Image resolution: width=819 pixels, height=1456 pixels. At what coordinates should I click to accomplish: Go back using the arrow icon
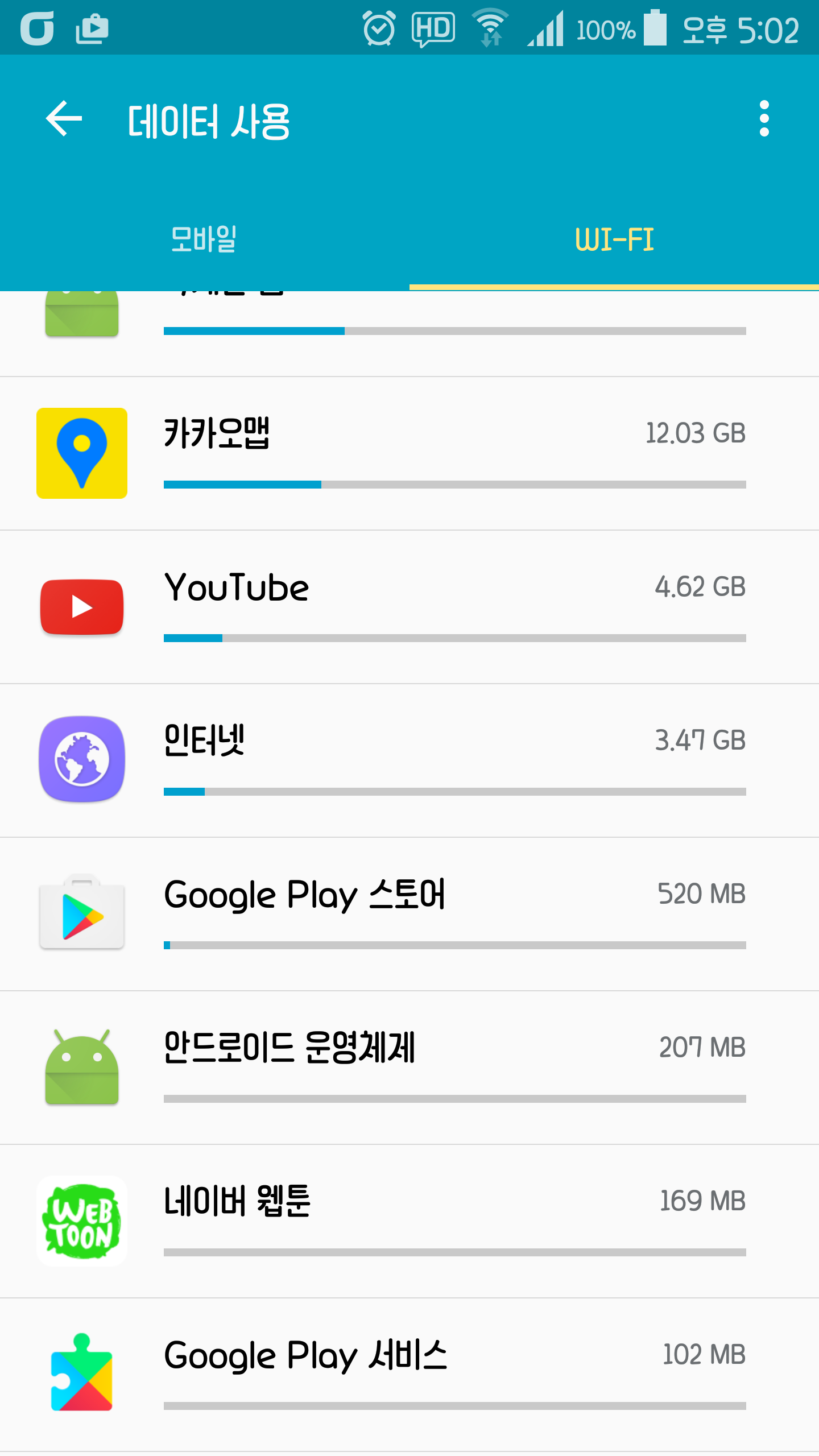[64, 118]
